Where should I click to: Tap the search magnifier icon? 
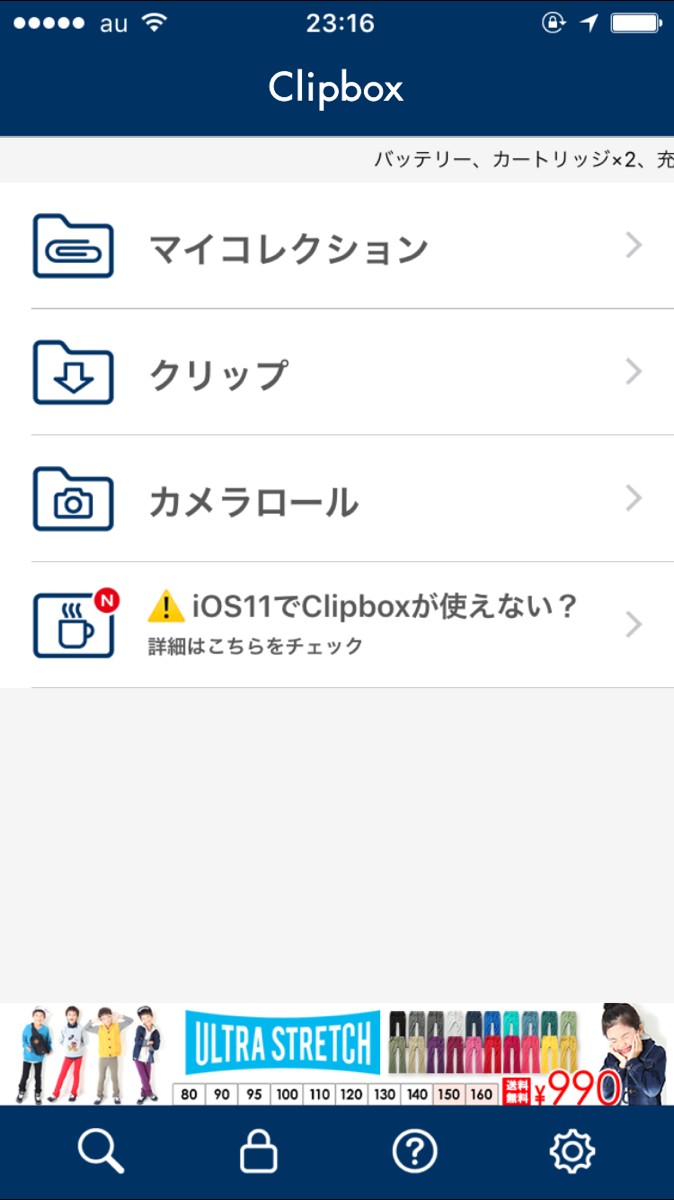click(x=101, y=1153)
